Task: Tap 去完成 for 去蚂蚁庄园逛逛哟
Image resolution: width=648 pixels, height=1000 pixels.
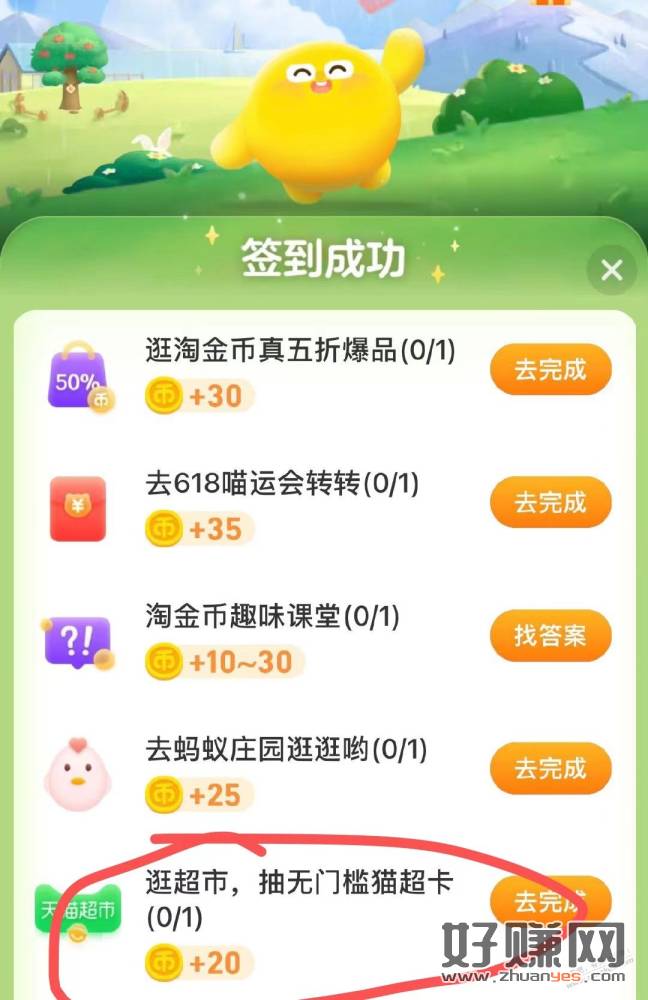Action: coord(550,769)
